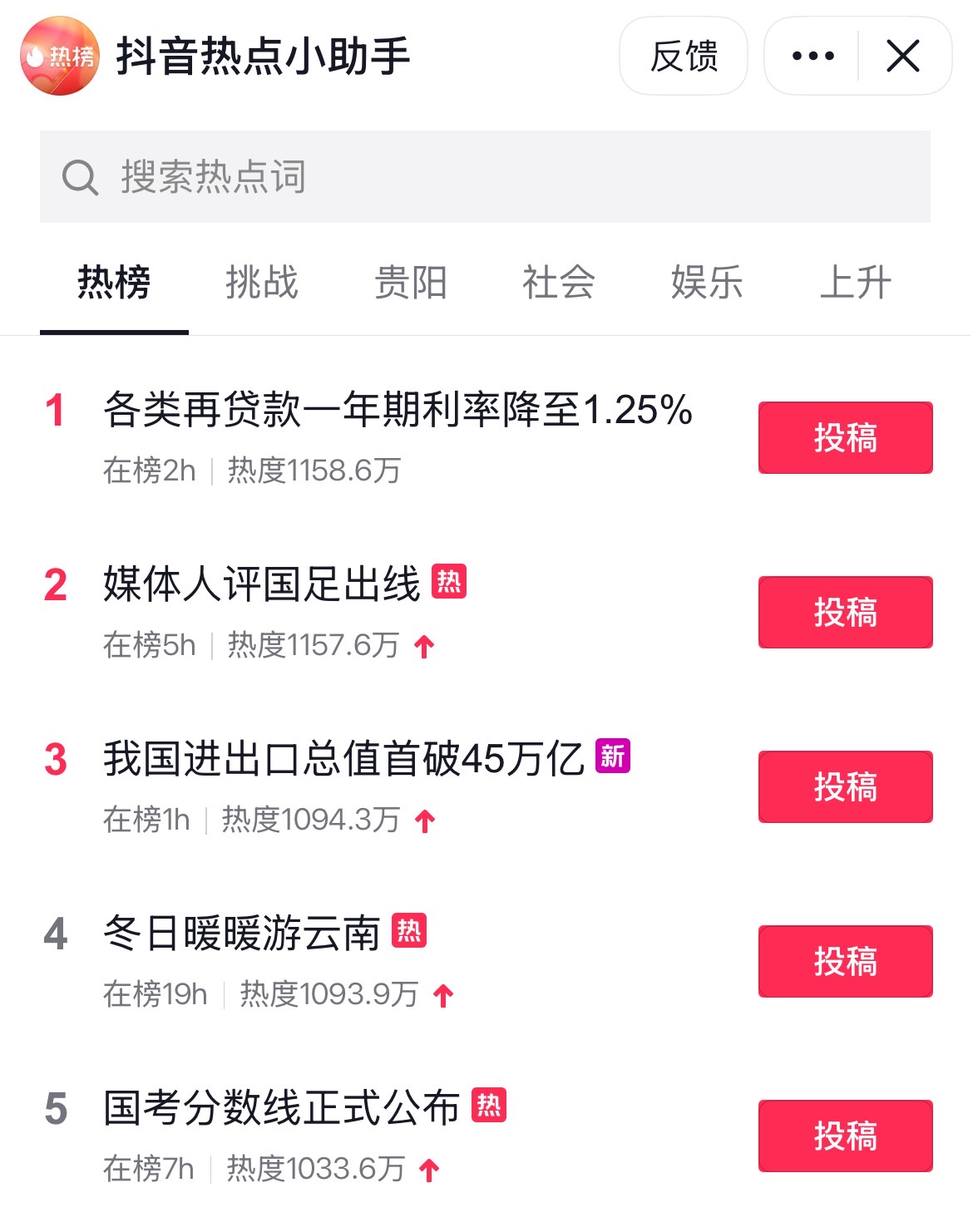View the 上升 tab
Image resolution: width=973 pixels, height=1232 pixels.
pos(856,283)
